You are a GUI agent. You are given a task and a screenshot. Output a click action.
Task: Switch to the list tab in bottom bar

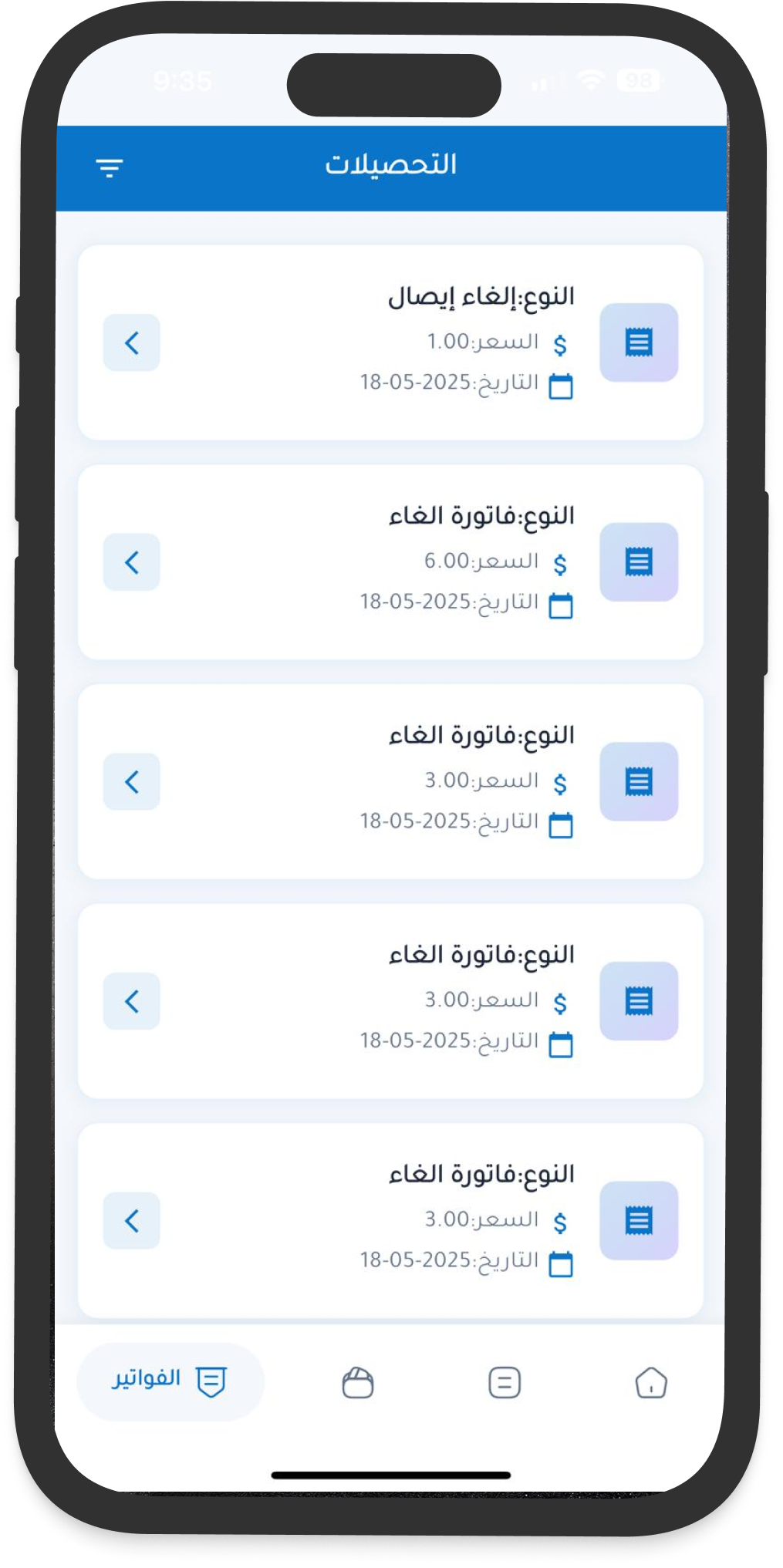[505, 1382]
